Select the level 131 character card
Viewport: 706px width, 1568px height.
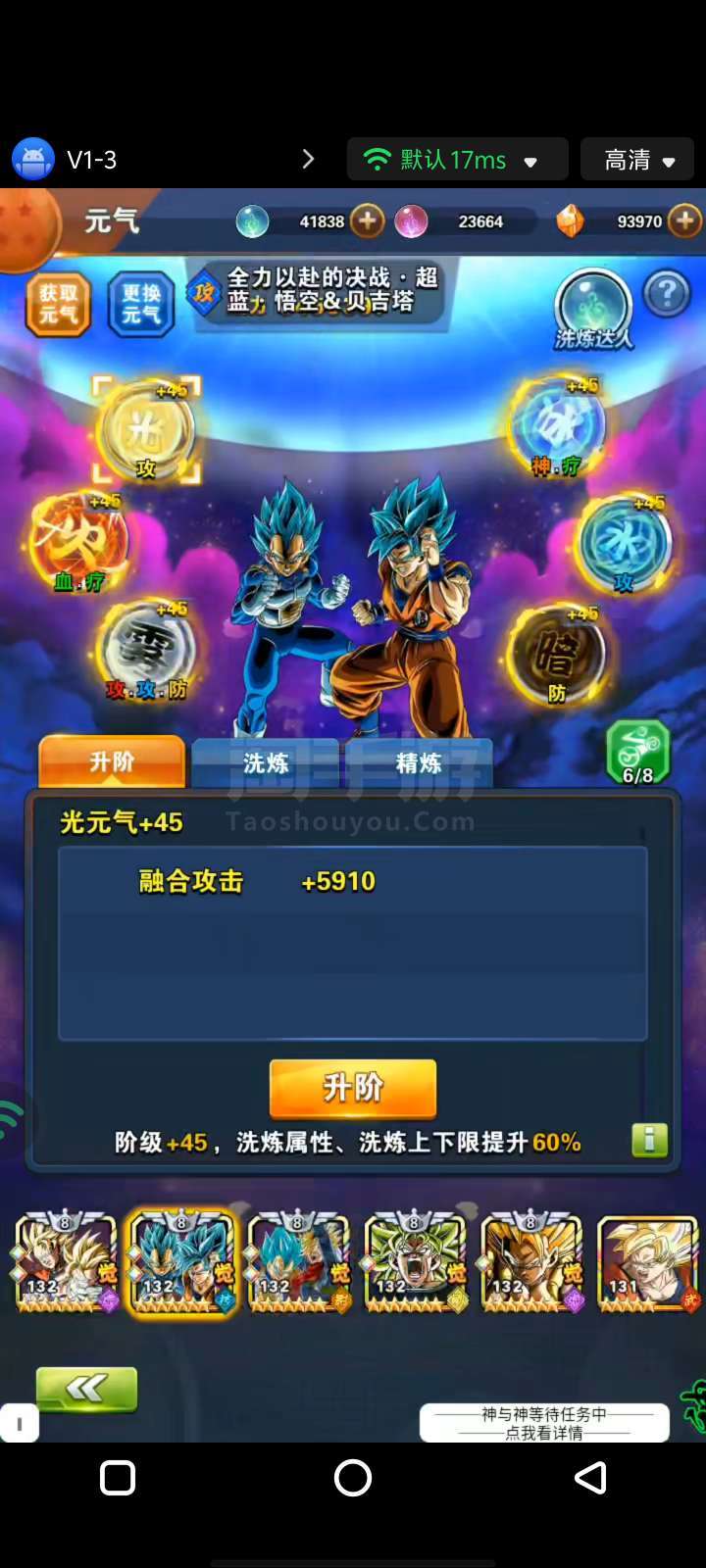[647, 1263]
